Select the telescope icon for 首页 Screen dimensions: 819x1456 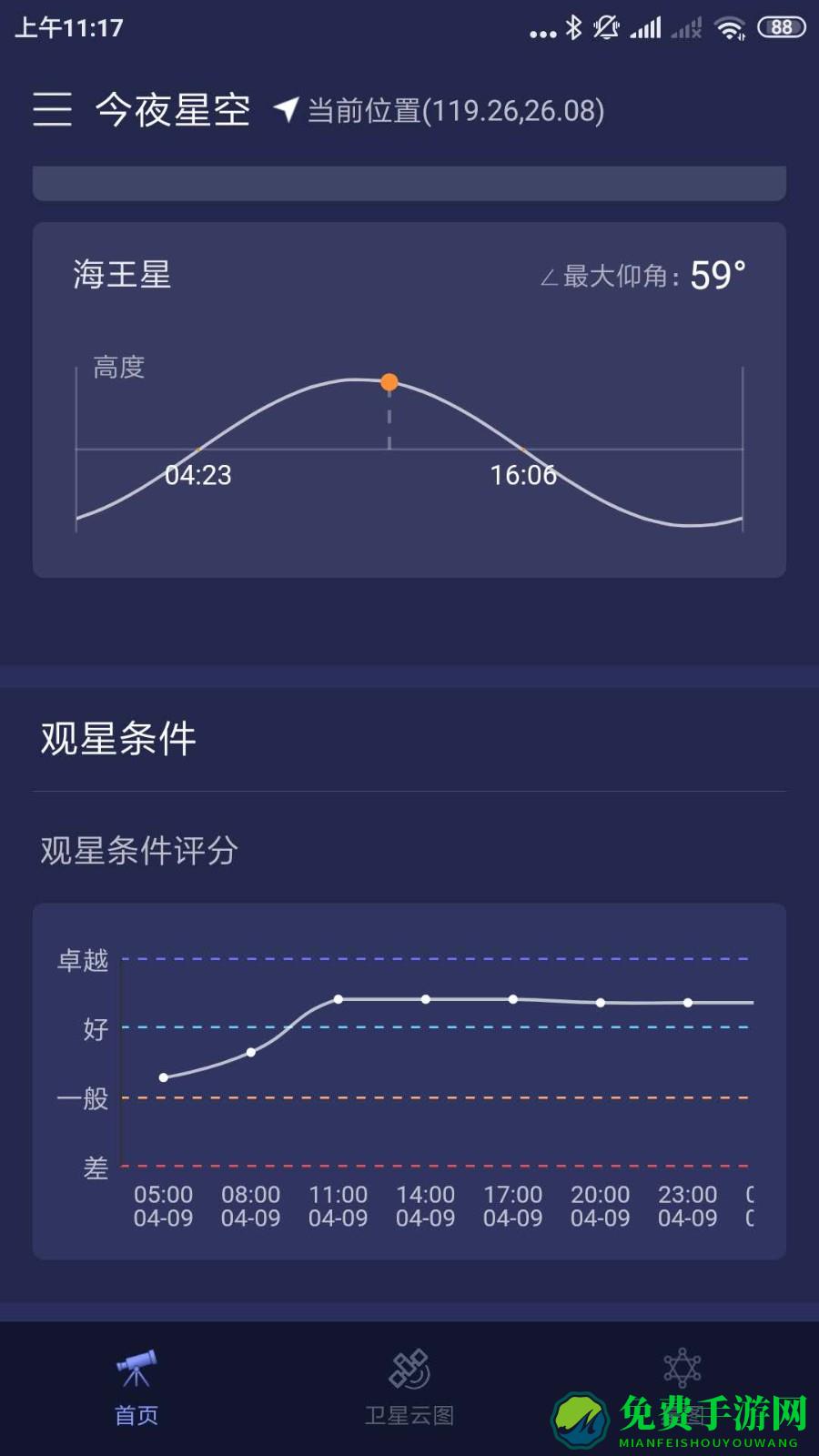click(135, 1367)
